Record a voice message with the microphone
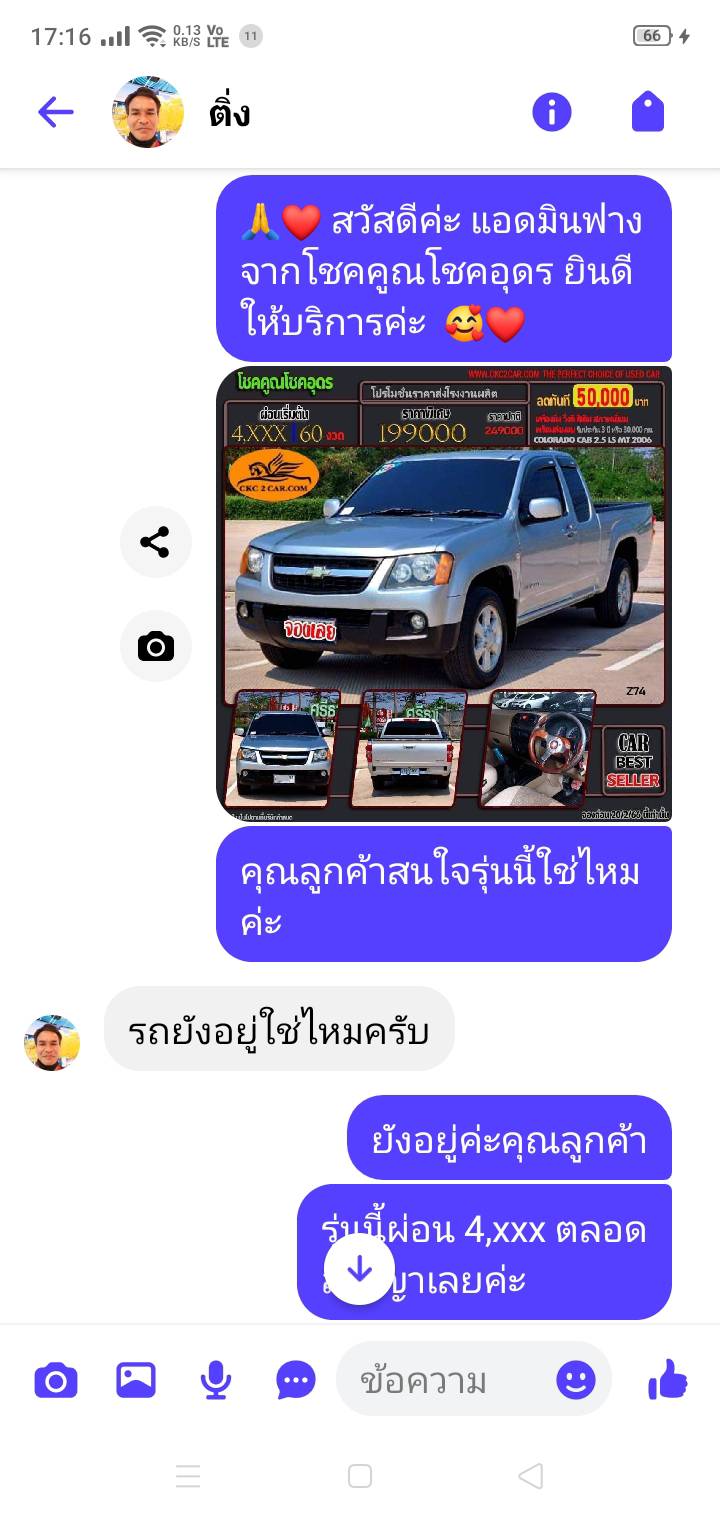This screenshot has height=1520, width=720. (215, 1381)
